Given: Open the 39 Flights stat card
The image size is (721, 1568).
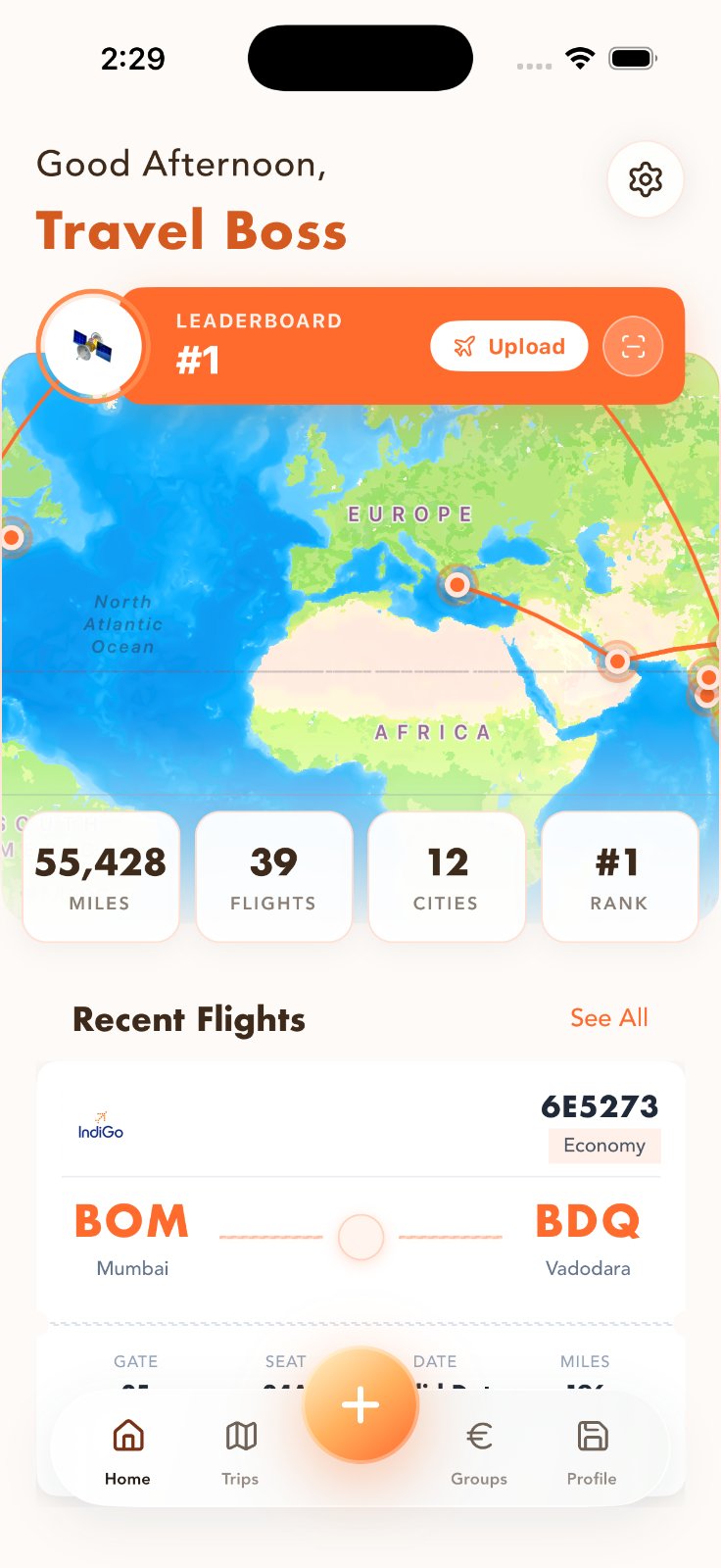Looking at the screenshot, I should click(273, 876).
